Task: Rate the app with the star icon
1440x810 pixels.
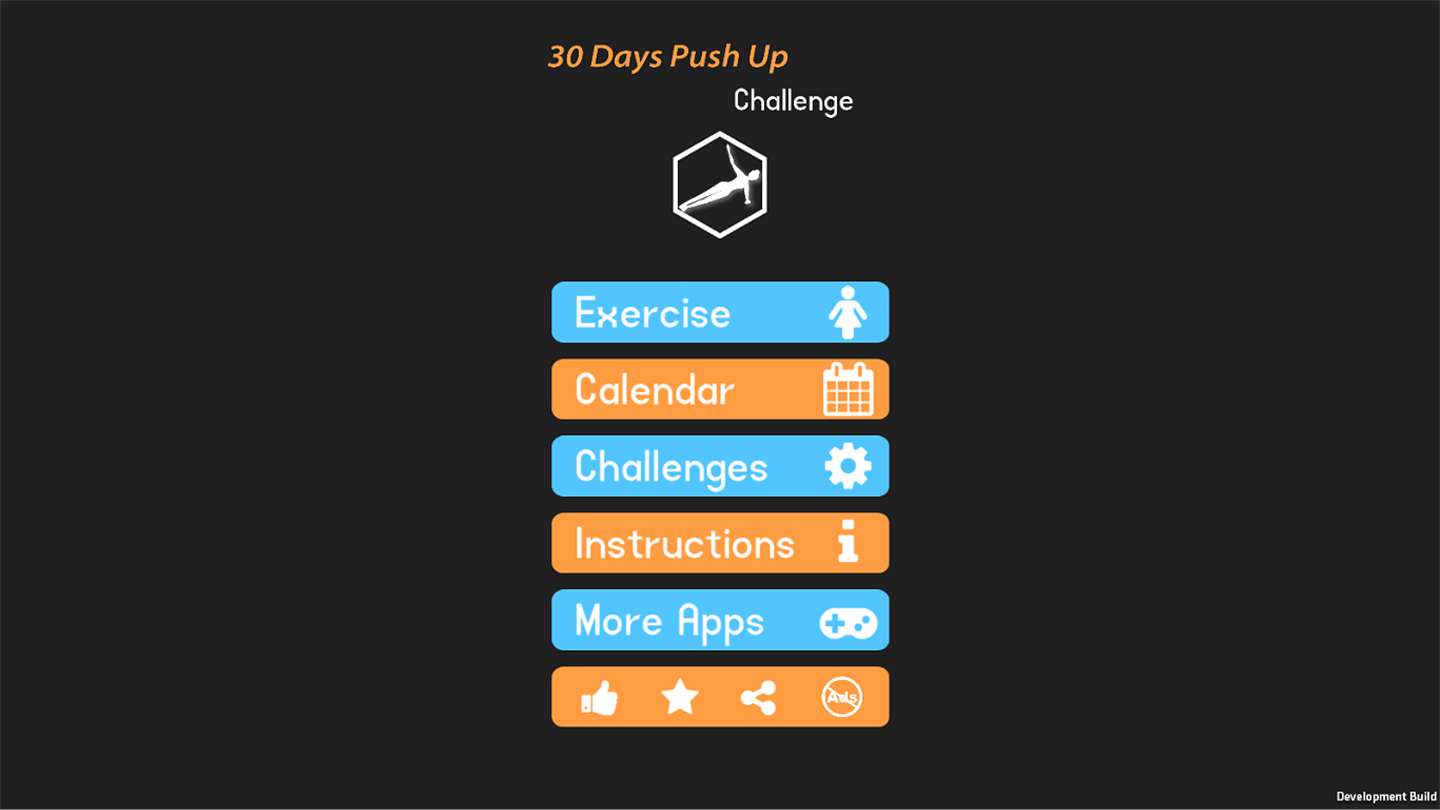Action: coord(680,697)
